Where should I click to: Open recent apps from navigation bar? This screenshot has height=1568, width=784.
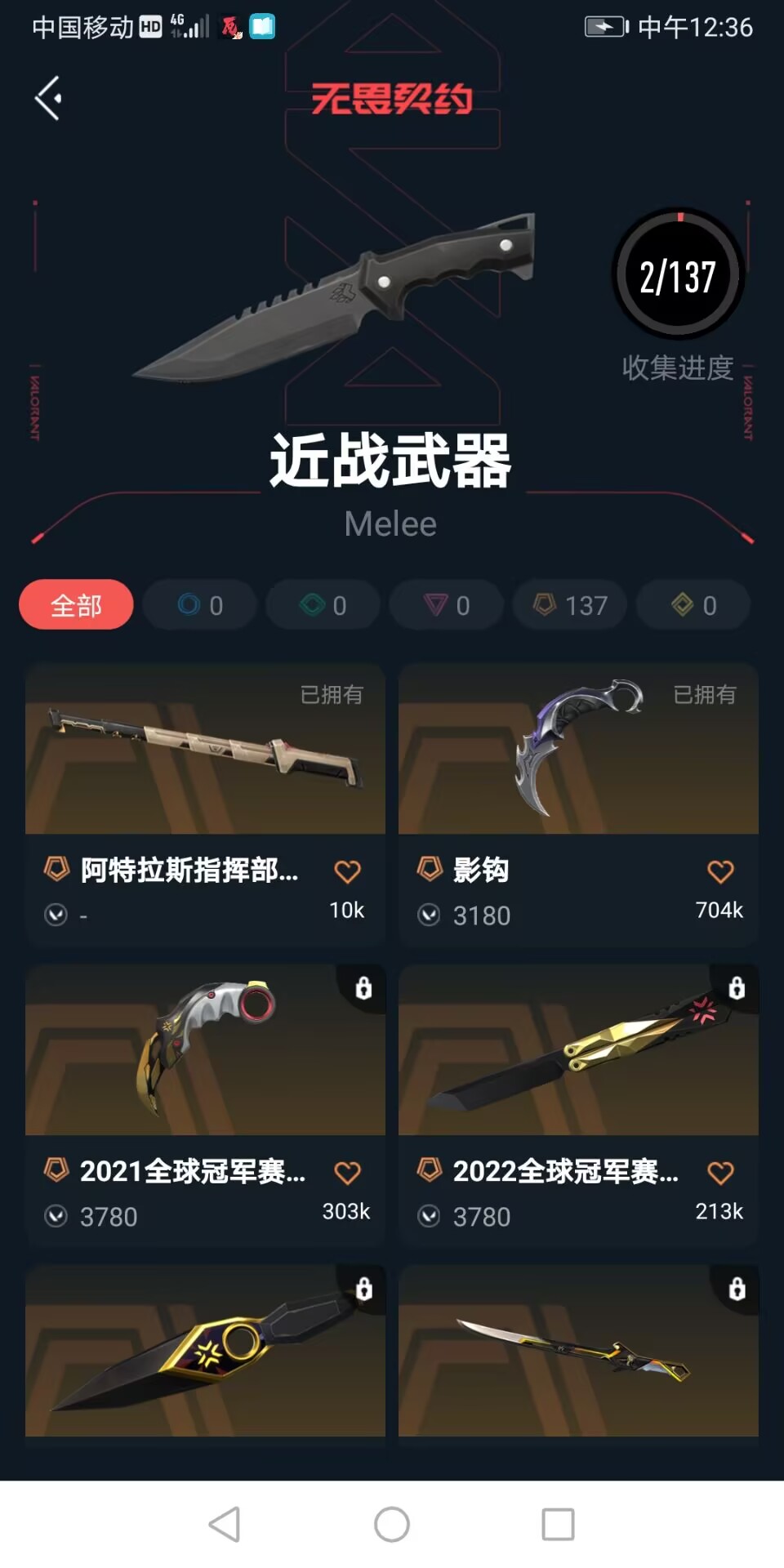(559, 1524)
